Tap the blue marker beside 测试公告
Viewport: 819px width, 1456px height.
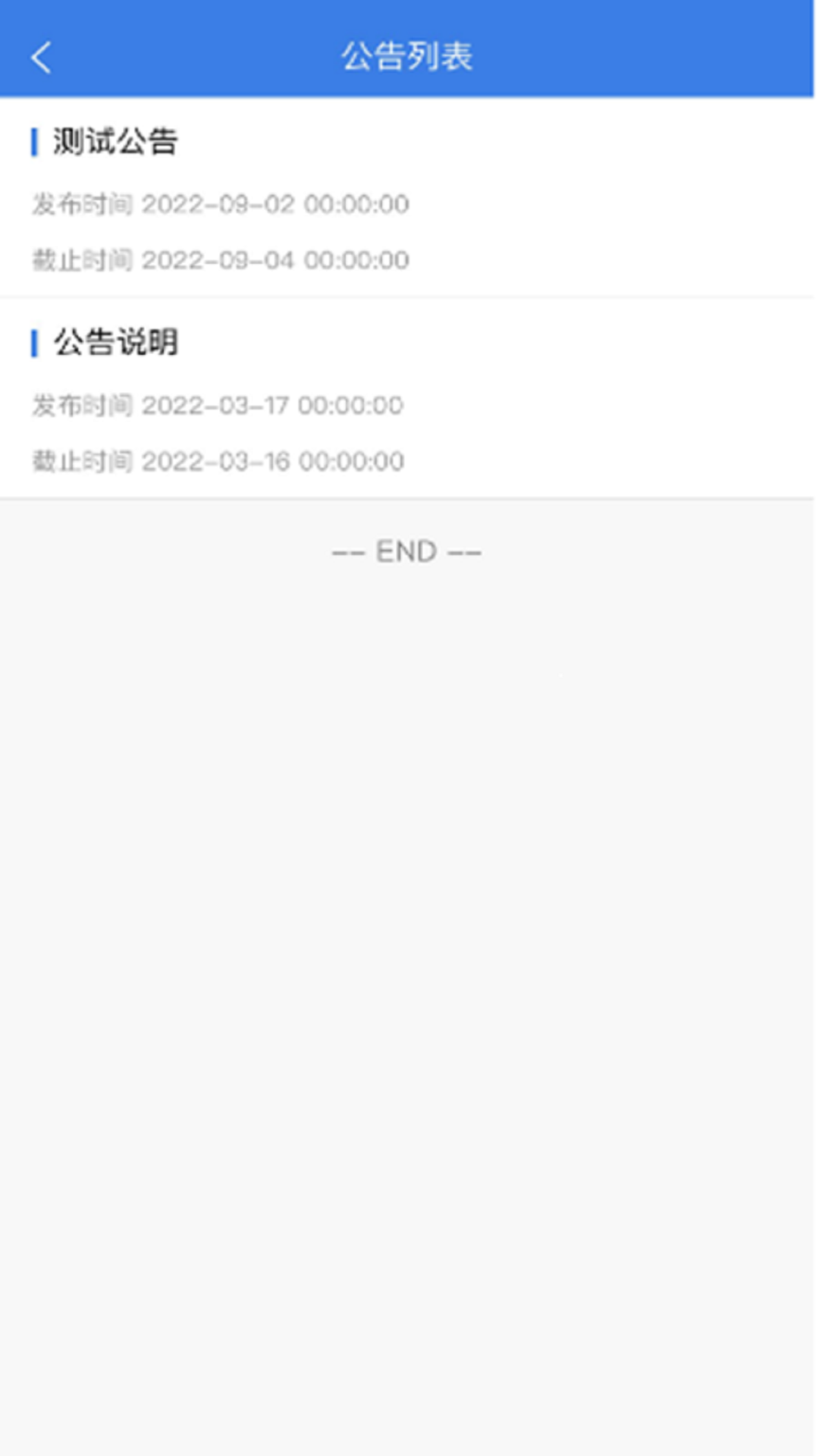[33, 140]
